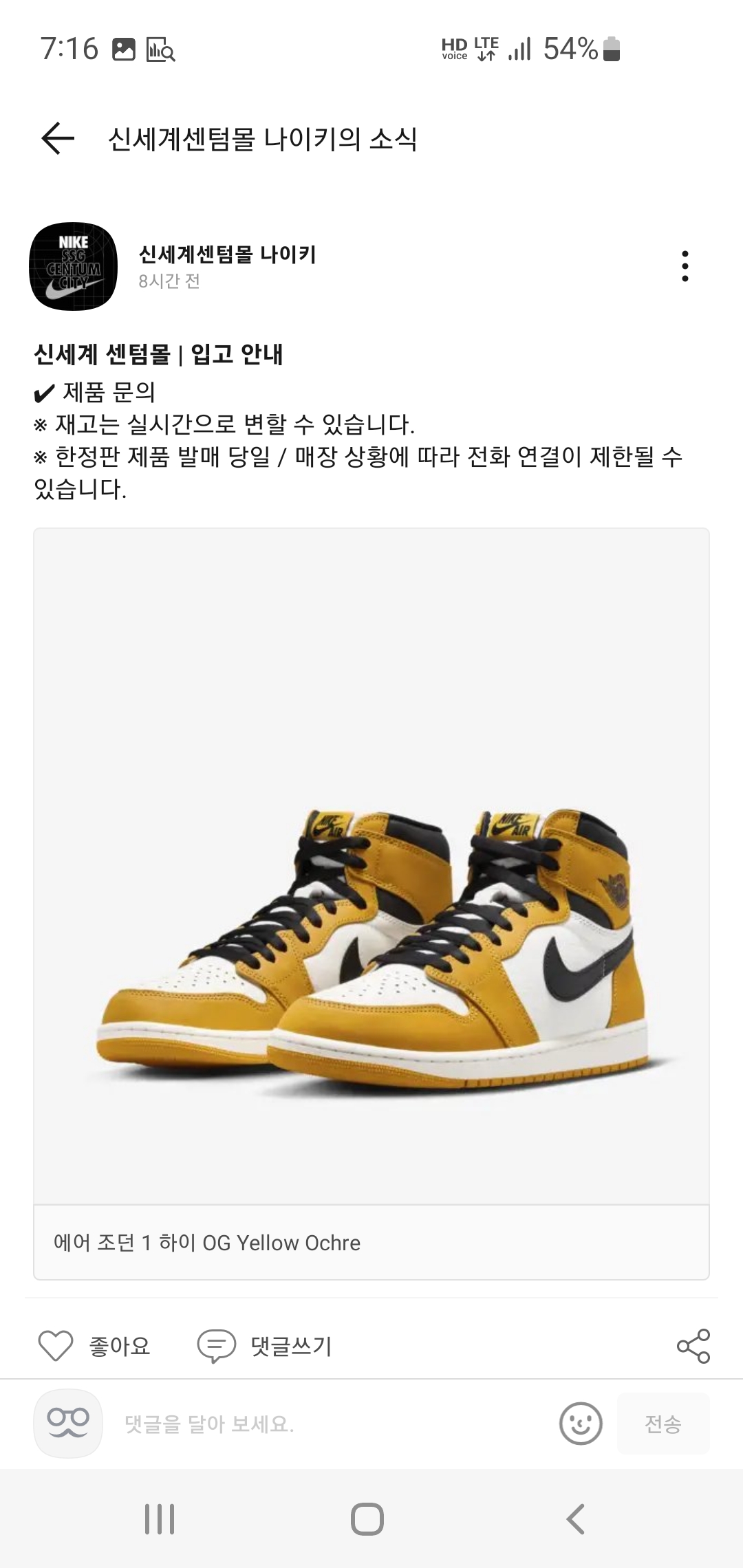The height and width of the screenshot is (1568, 743).
Task: Open 신세계센텀몰 나이키 profile picture
Action: (x=73, y=266)
